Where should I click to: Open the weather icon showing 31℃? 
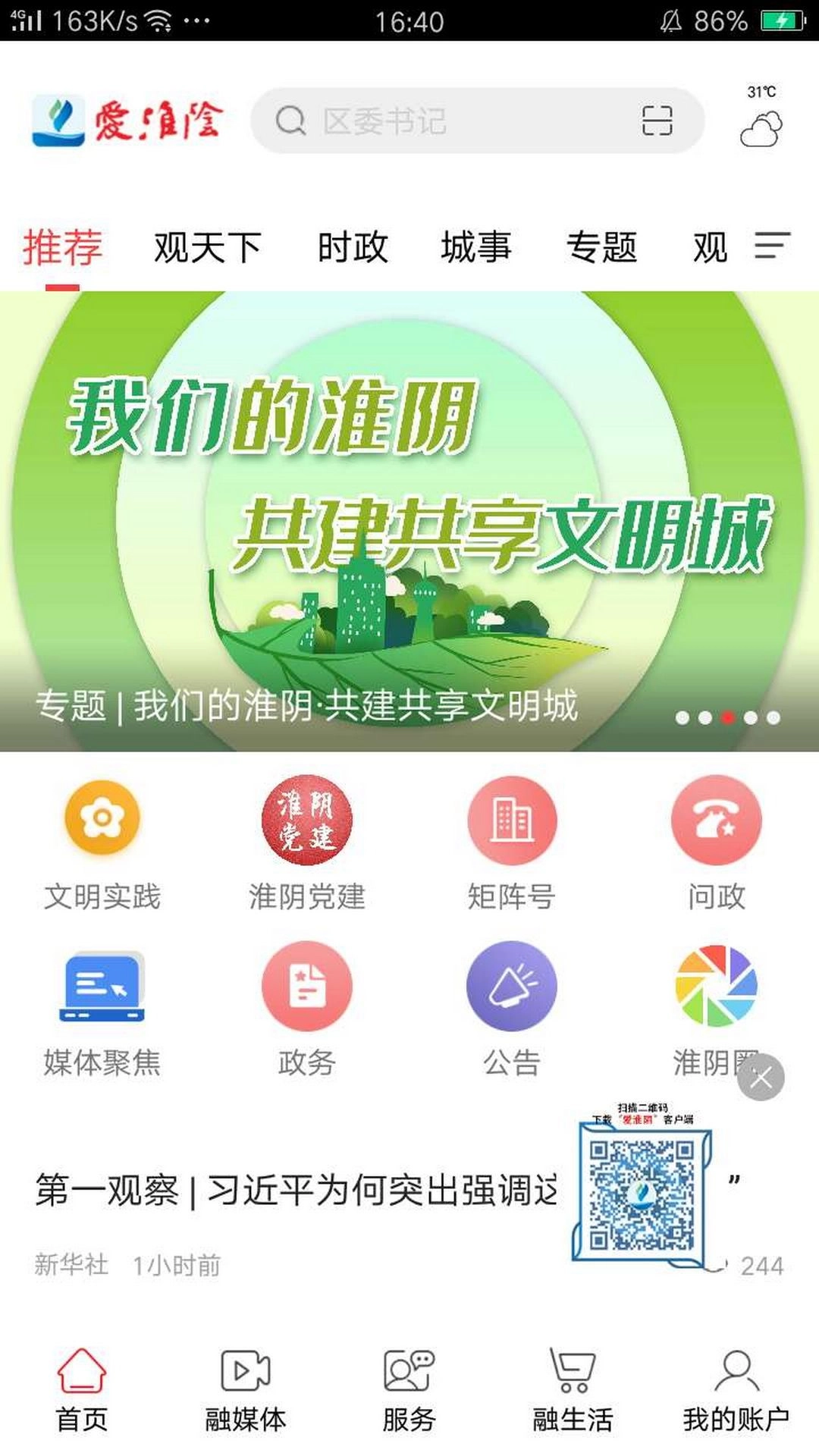click(x=761, y=120)
